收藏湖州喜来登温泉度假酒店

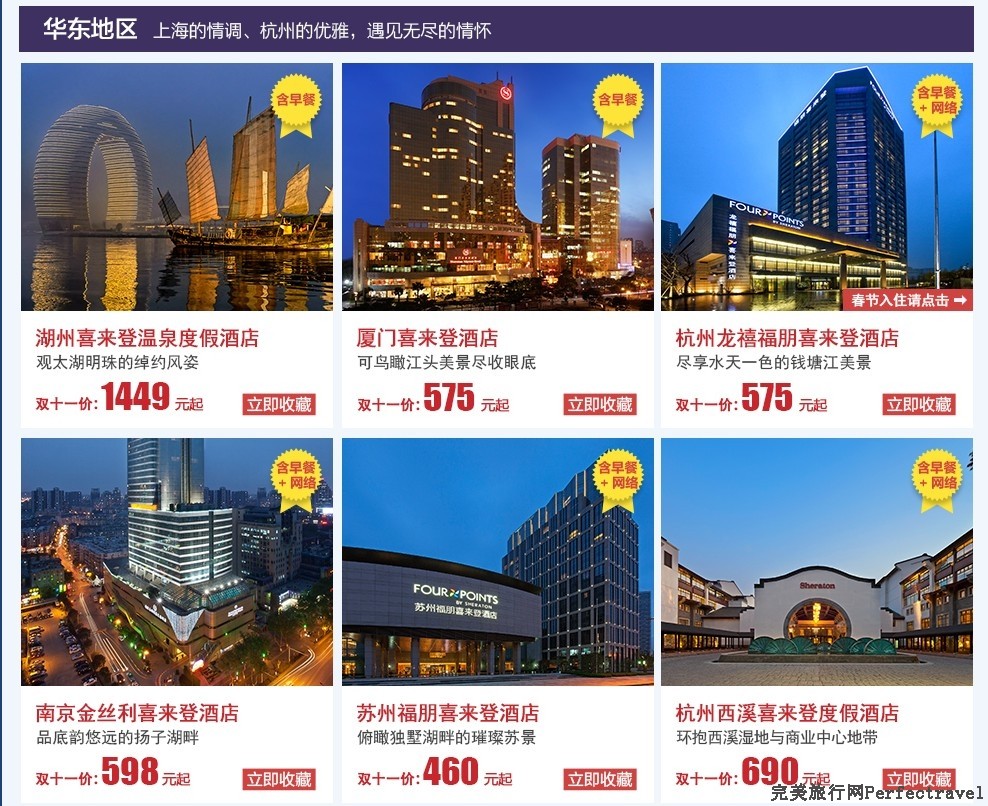point(279,404)
